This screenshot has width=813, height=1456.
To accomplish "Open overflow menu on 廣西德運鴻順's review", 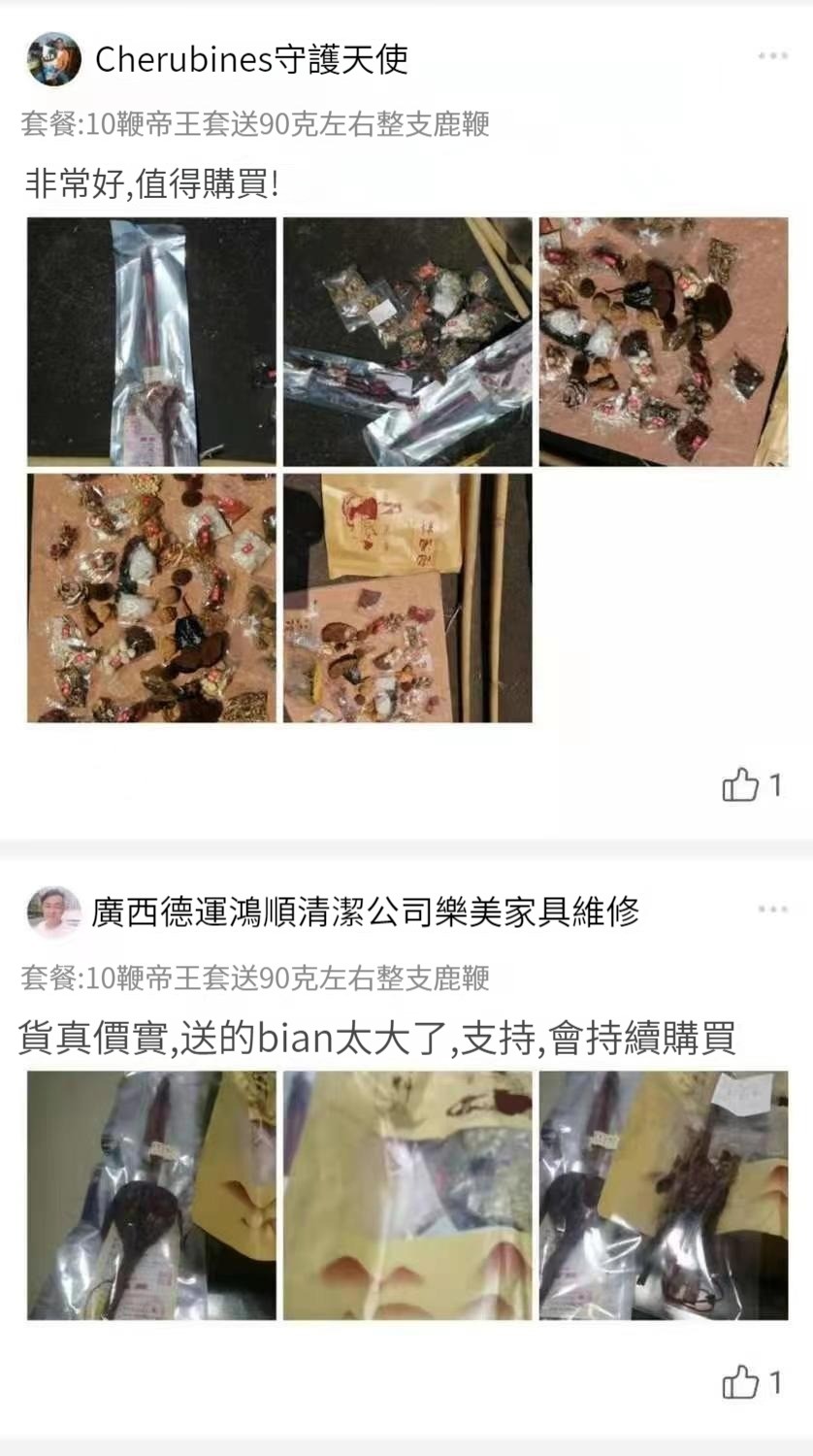I will [772, 910].
